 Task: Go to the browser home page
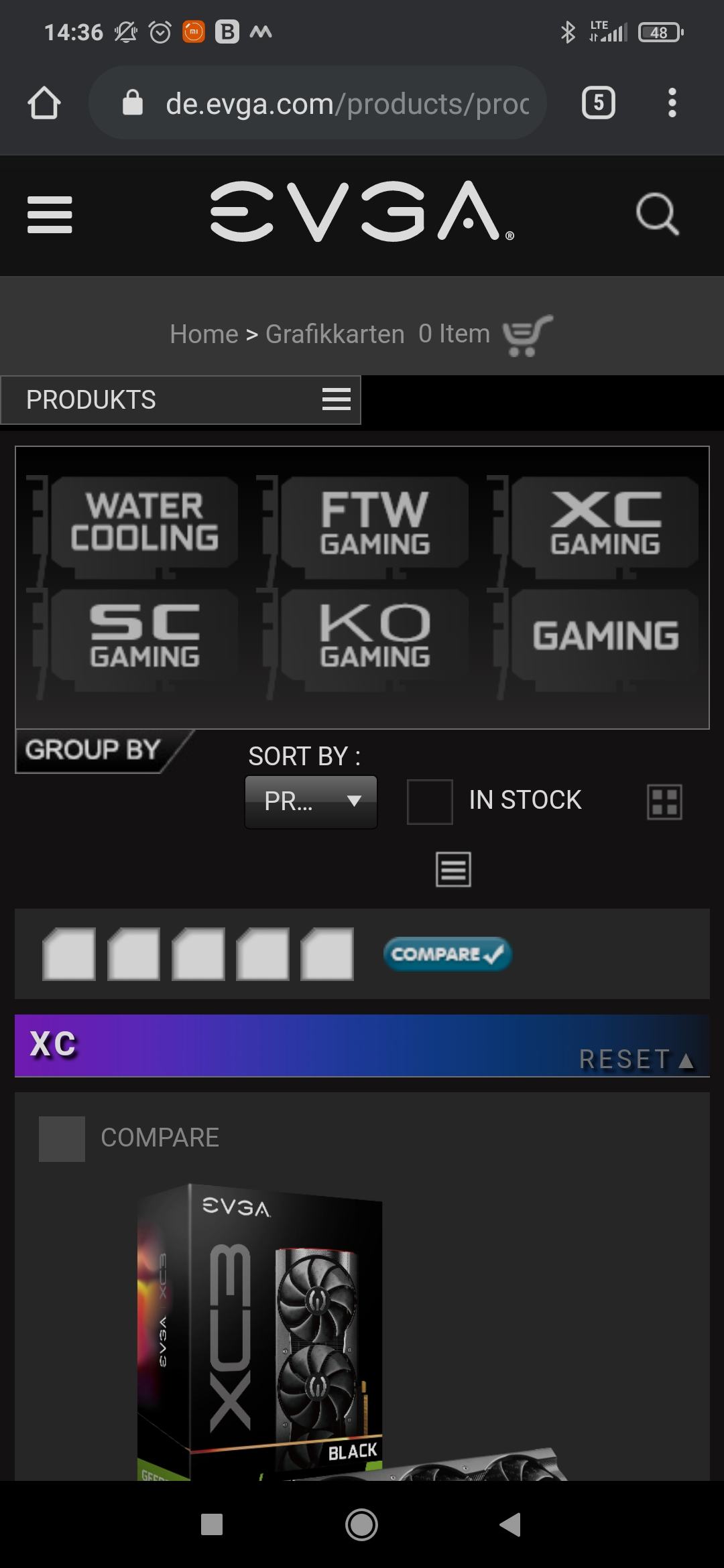44,103
